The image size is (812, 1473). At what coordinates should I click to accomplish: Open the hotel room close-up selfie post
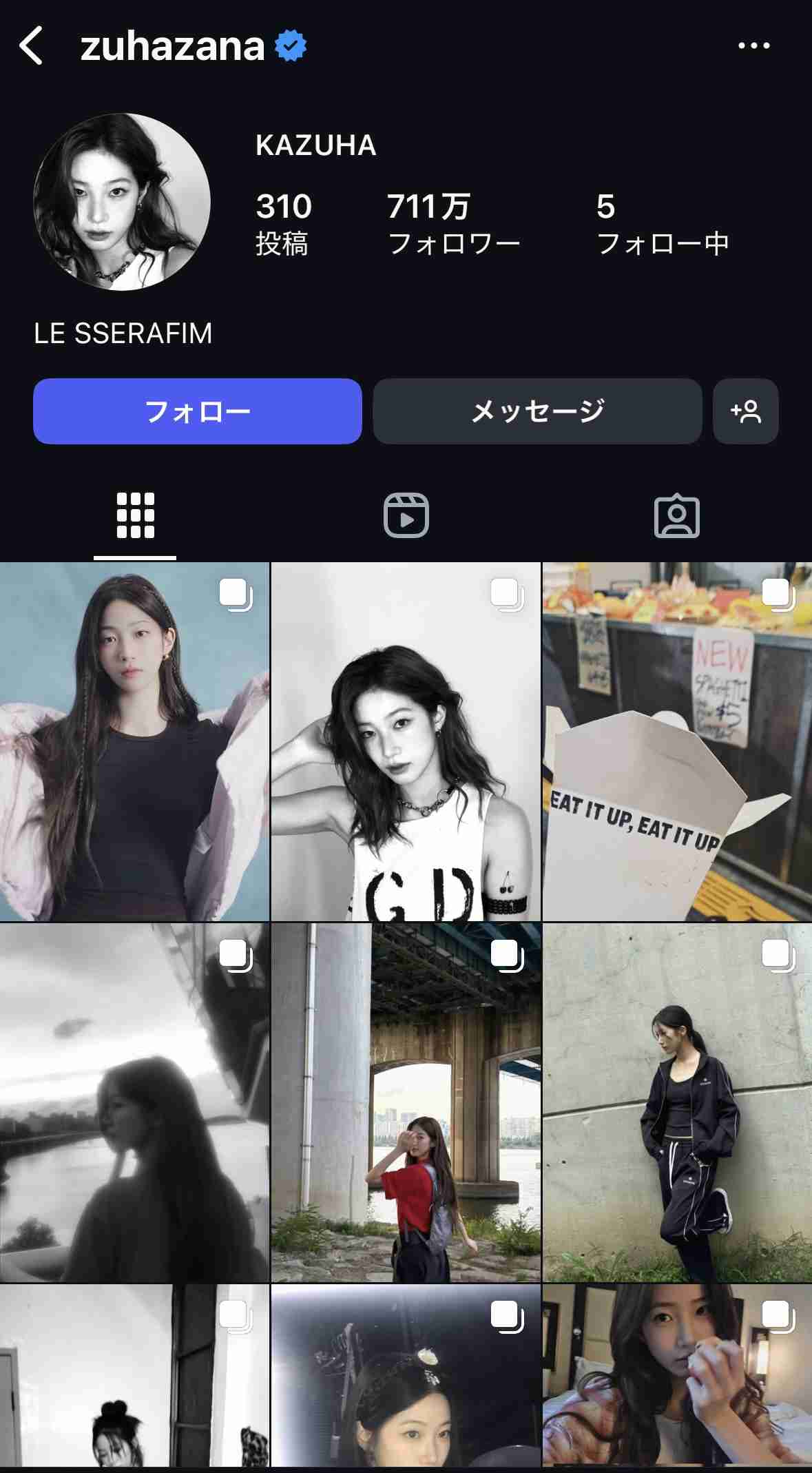point(677,1378)
